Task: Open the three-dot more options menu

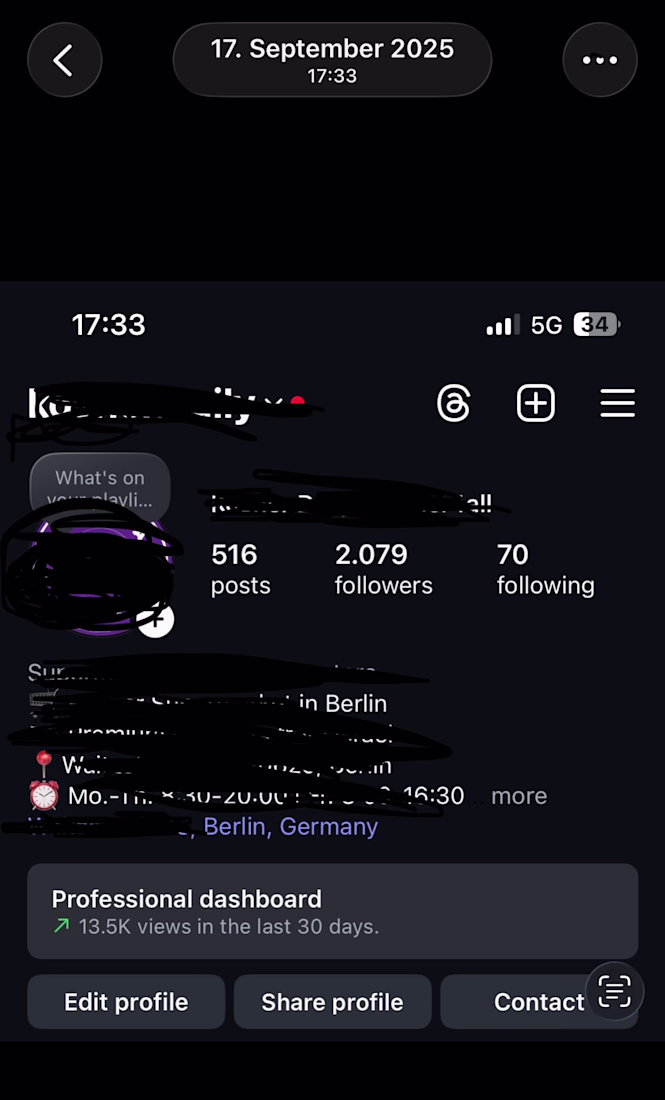Action: point(600,60)
